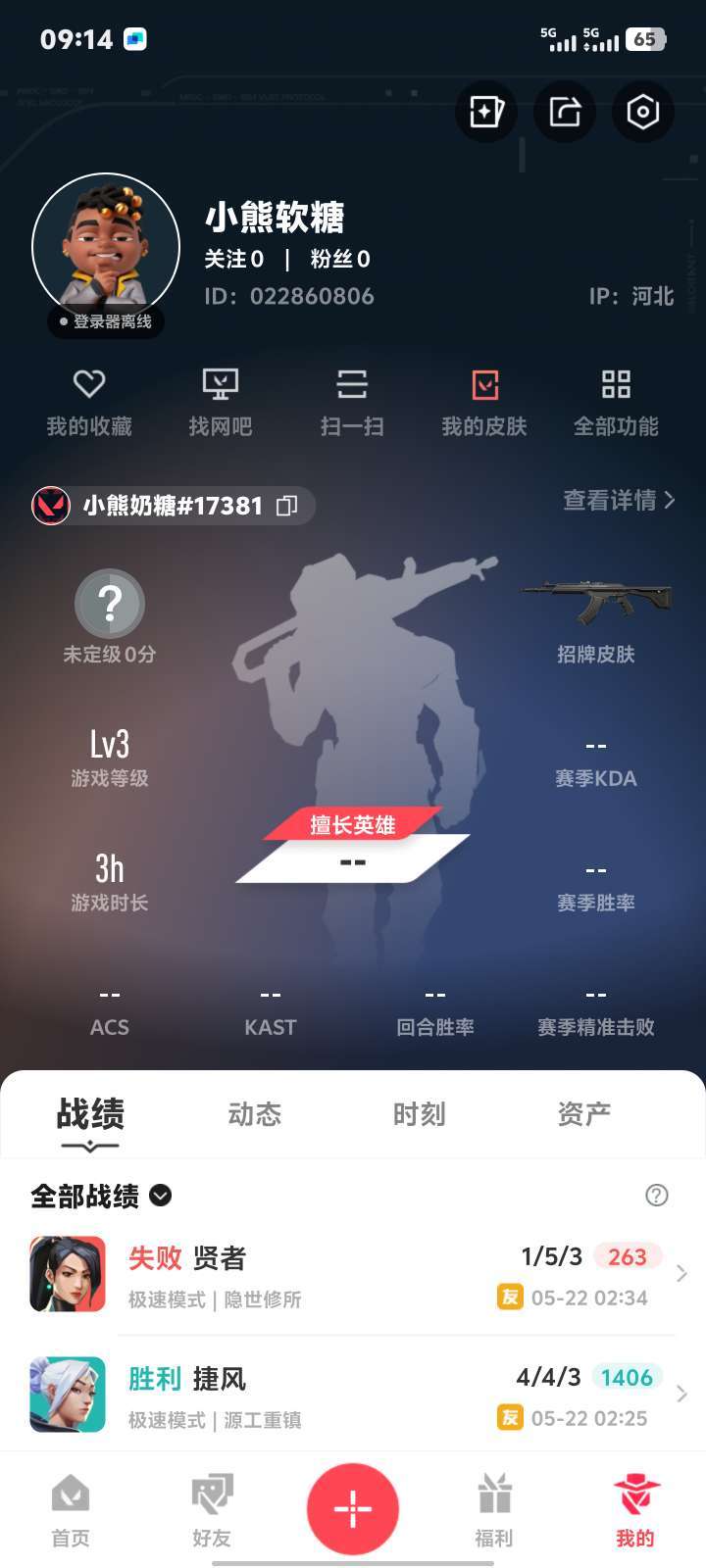Switch to the 时刻 tab
The width and height of the screenshot is (706, 1568).
coord(420,1114)
